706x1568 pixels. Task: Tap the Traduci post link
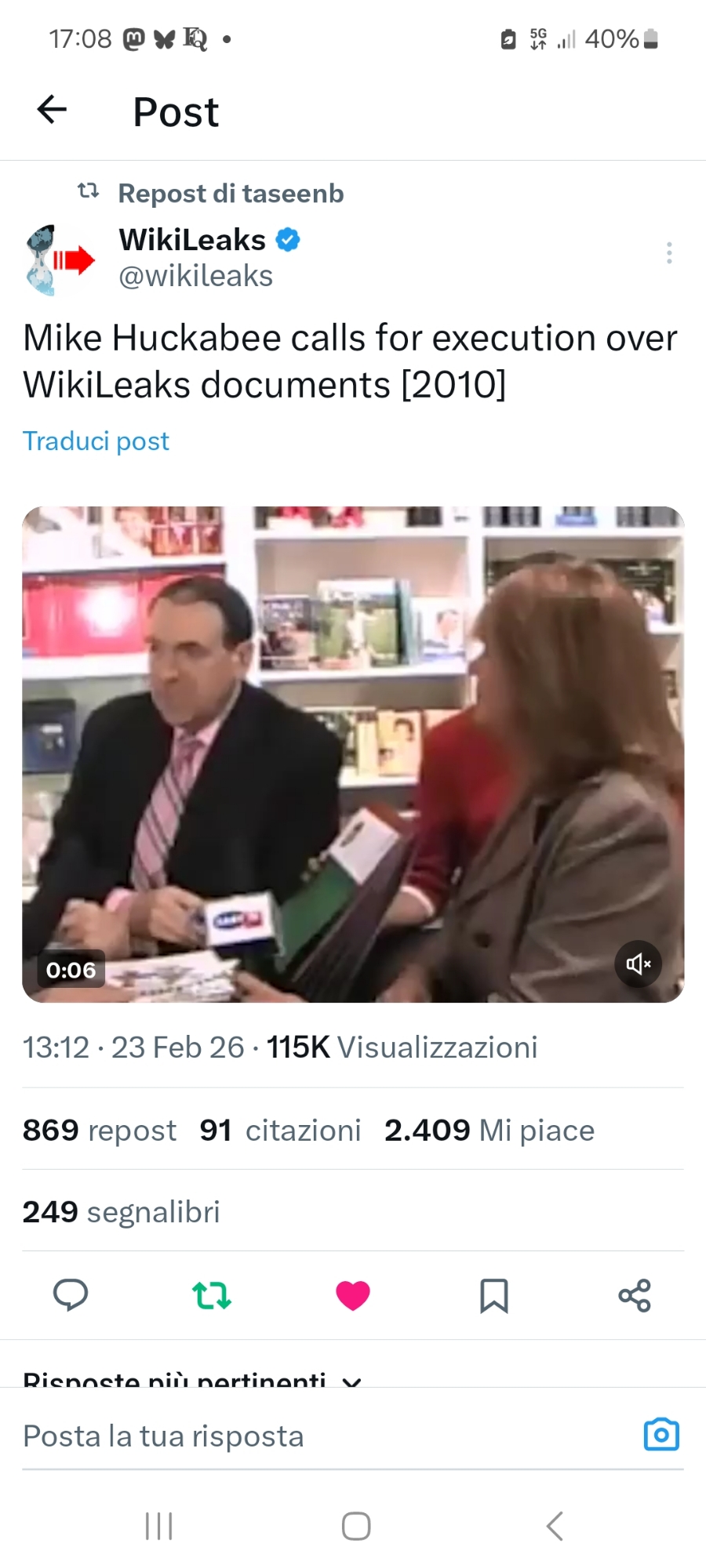coord(96,441)
